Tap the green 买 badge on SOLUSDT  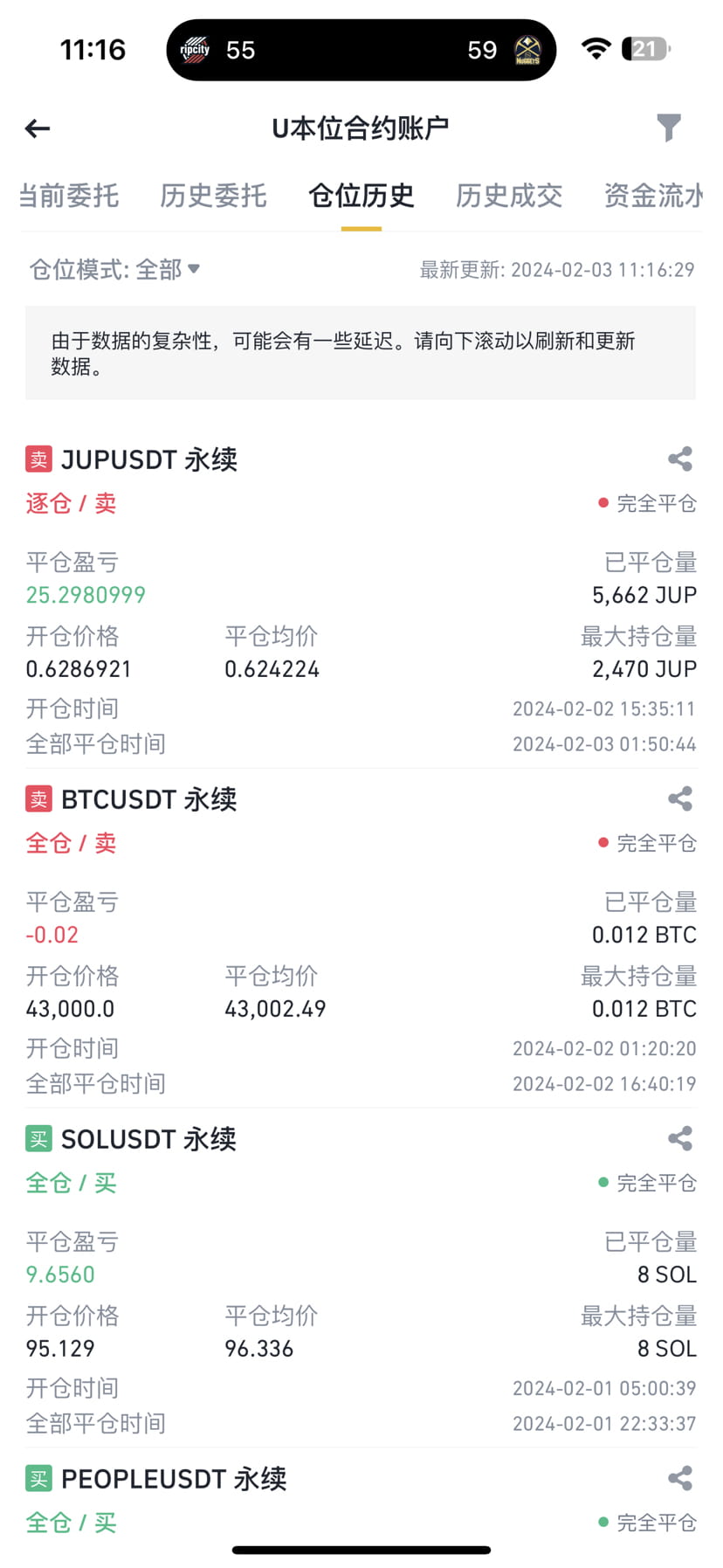tap(37, 1138)
